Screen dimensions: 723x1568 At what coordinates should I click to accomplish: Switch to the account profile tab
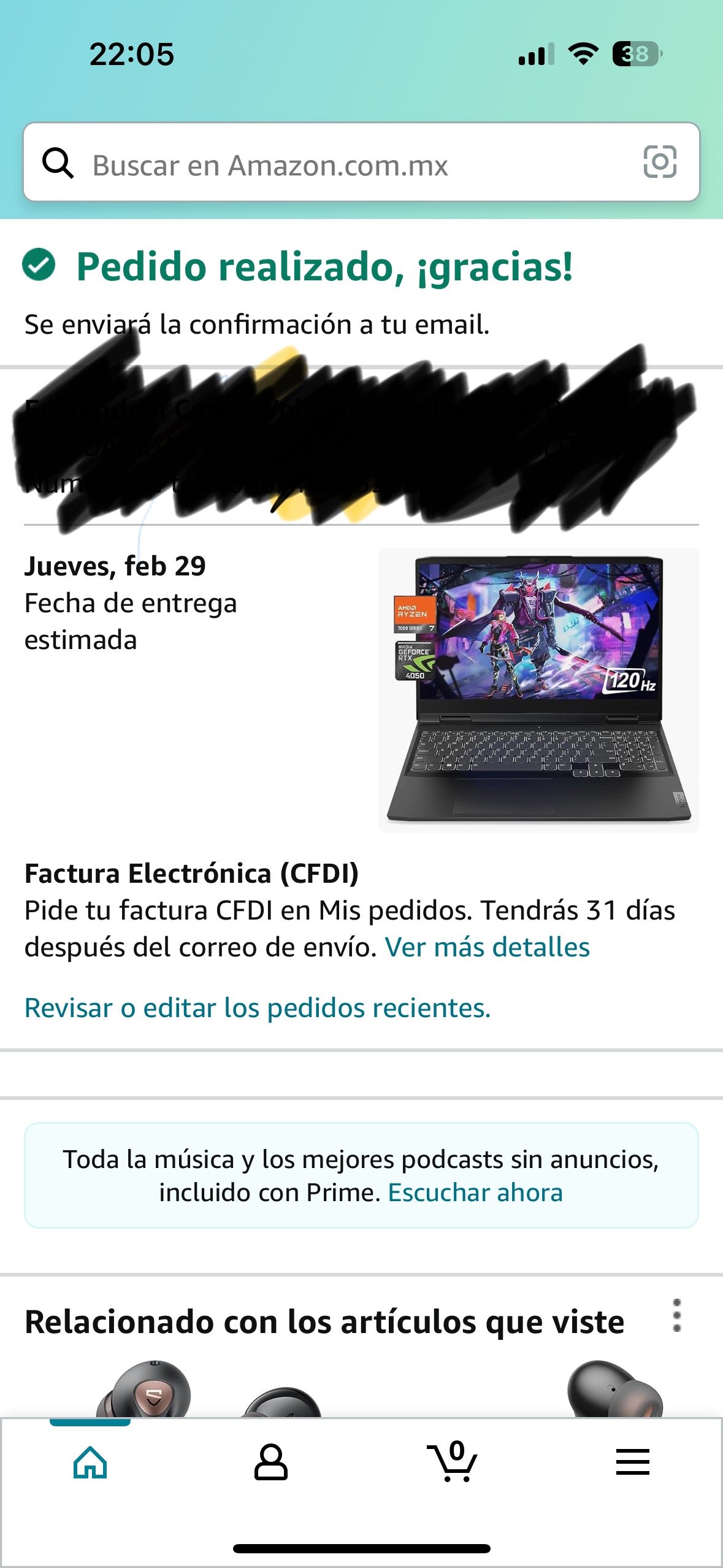pyautogui.click(x=271, y=1462)
